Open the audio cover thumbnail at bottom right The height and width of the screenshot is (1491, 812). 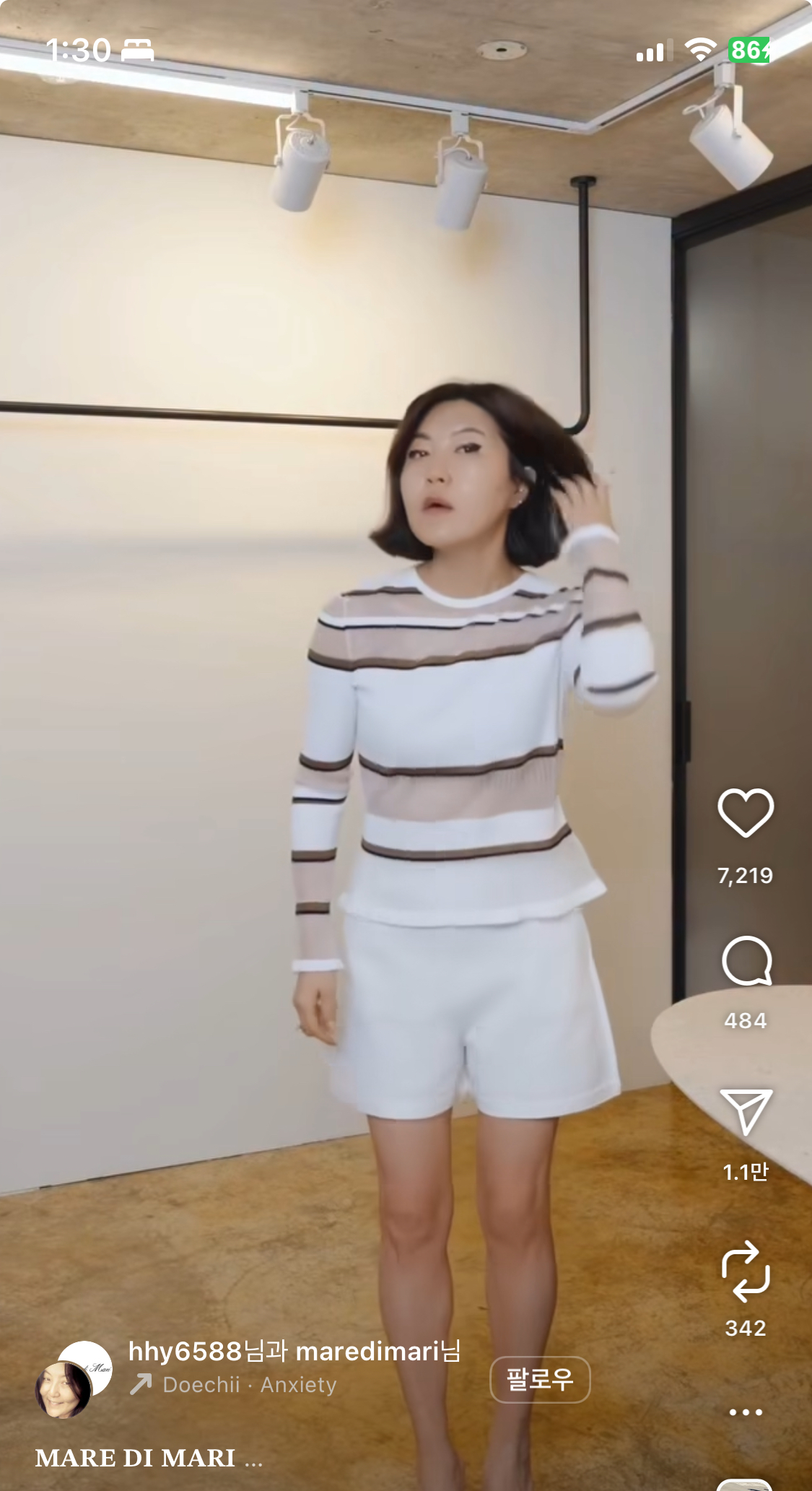point(746,1485)
